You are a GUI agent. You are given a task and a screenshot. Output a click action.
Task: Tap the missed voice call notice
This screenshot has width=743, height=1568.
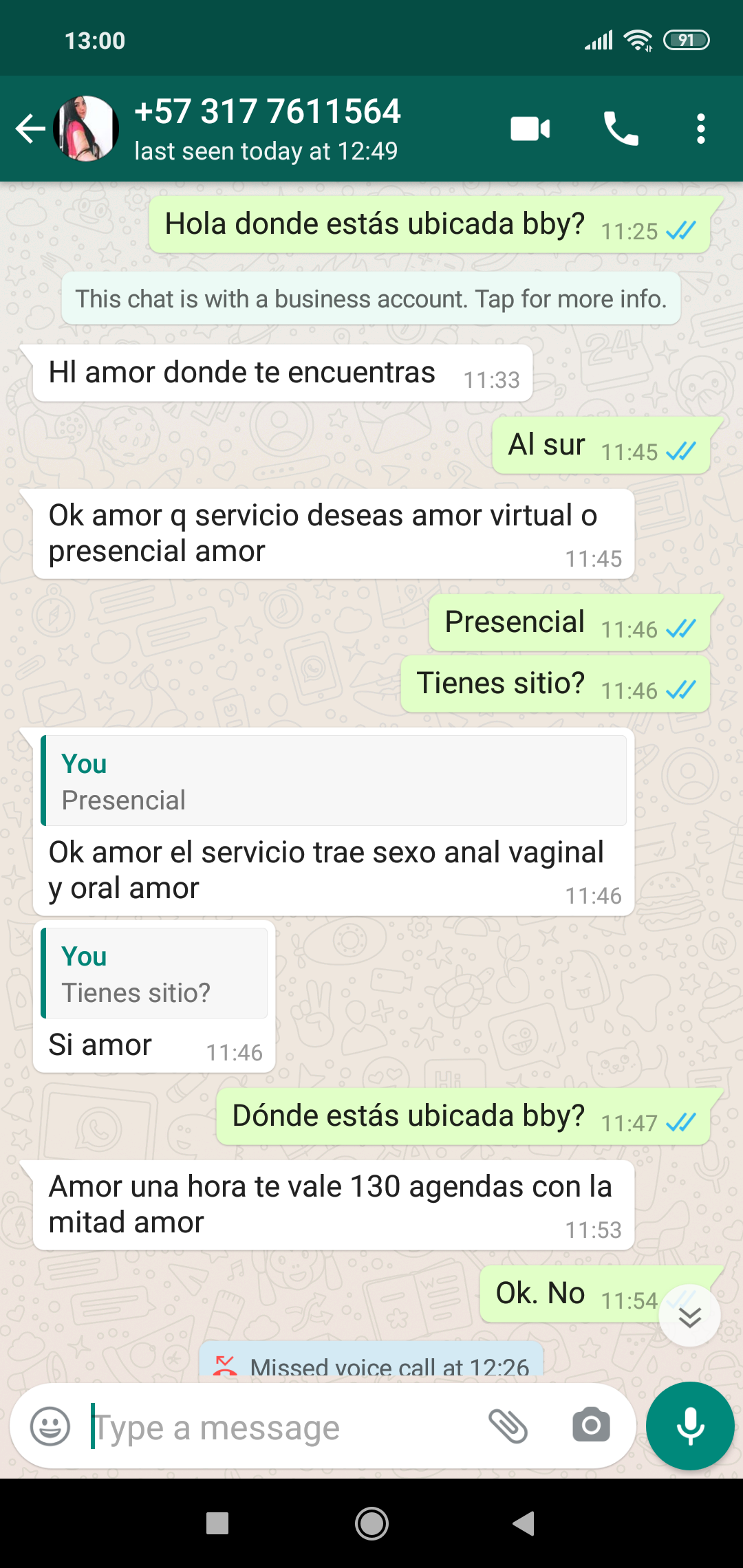(x=371, y=1363)
